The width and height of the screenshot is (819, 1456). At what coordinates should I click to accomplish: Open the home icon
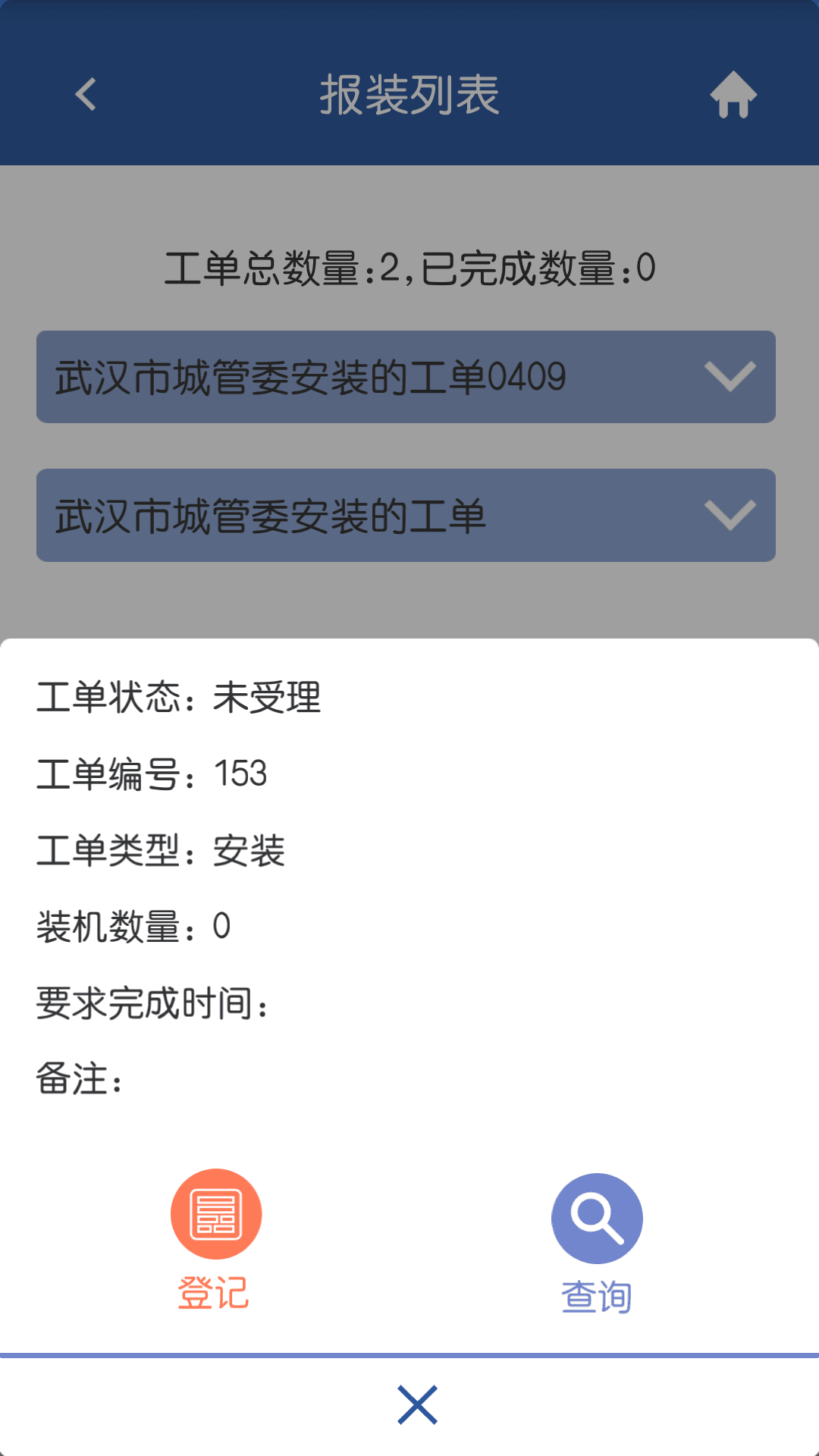point(733,95)
